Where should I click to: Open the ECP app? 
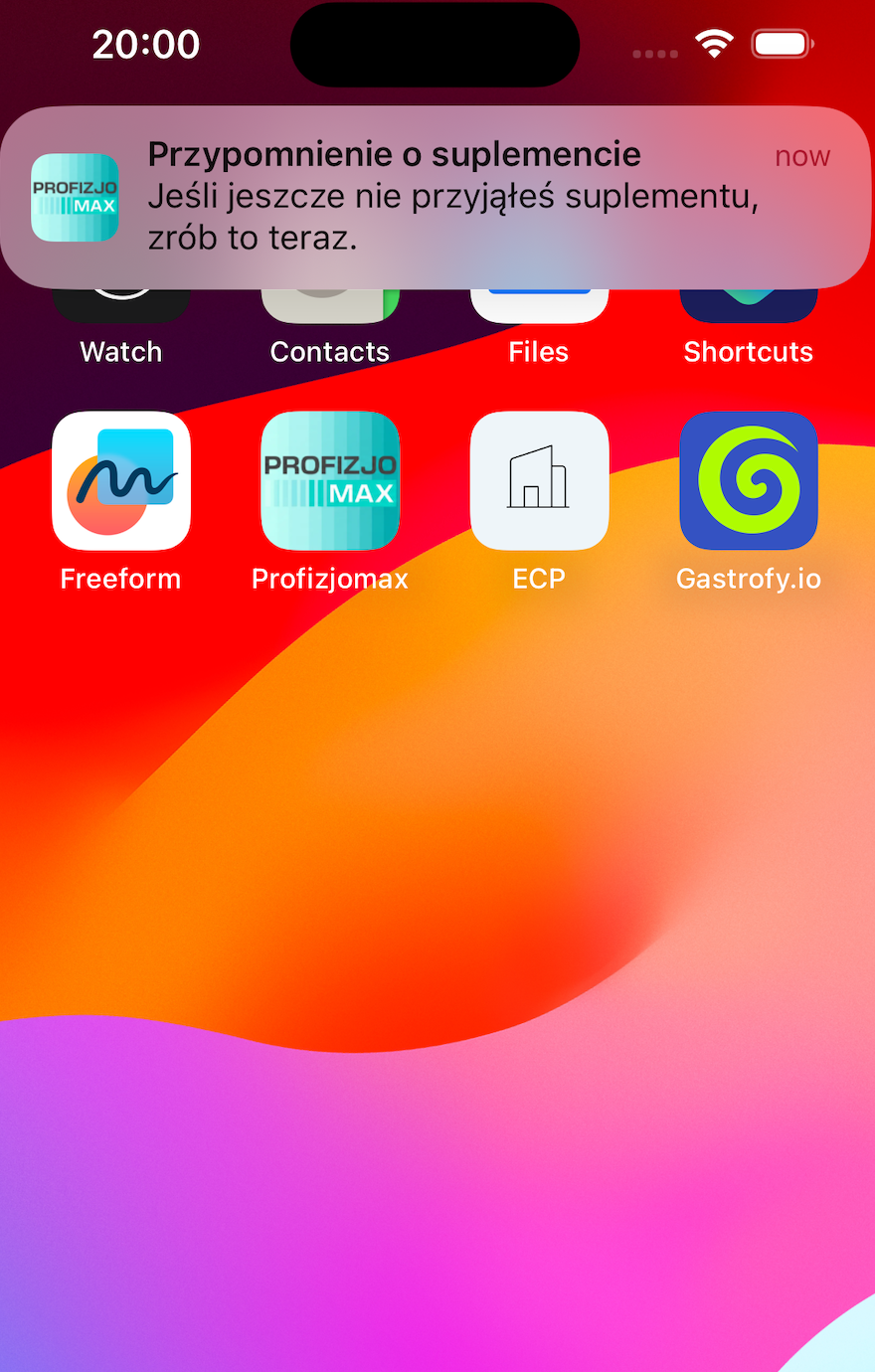coord(539,481)
